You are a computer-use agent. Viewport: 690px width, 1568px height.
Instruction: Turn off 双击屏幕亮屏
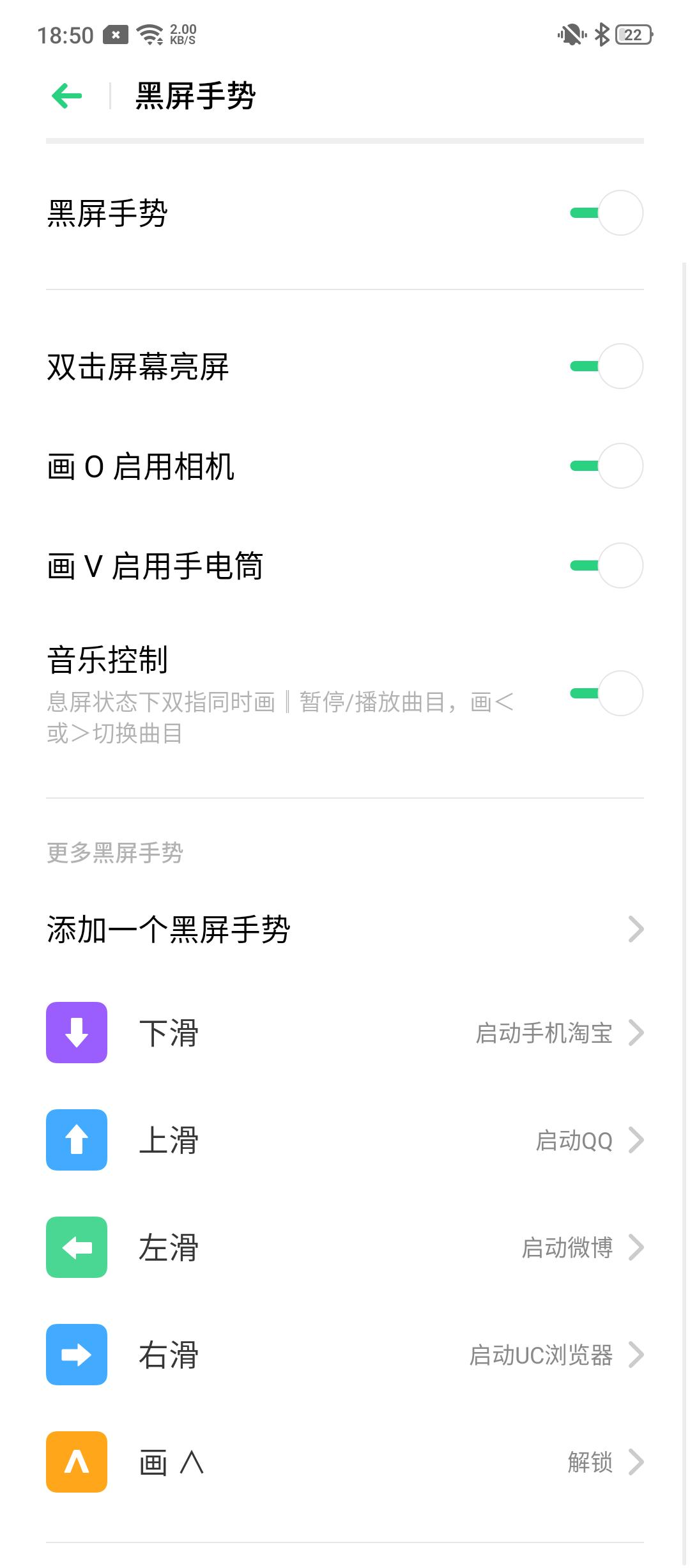pyautogui.click(x=605, y=365)
